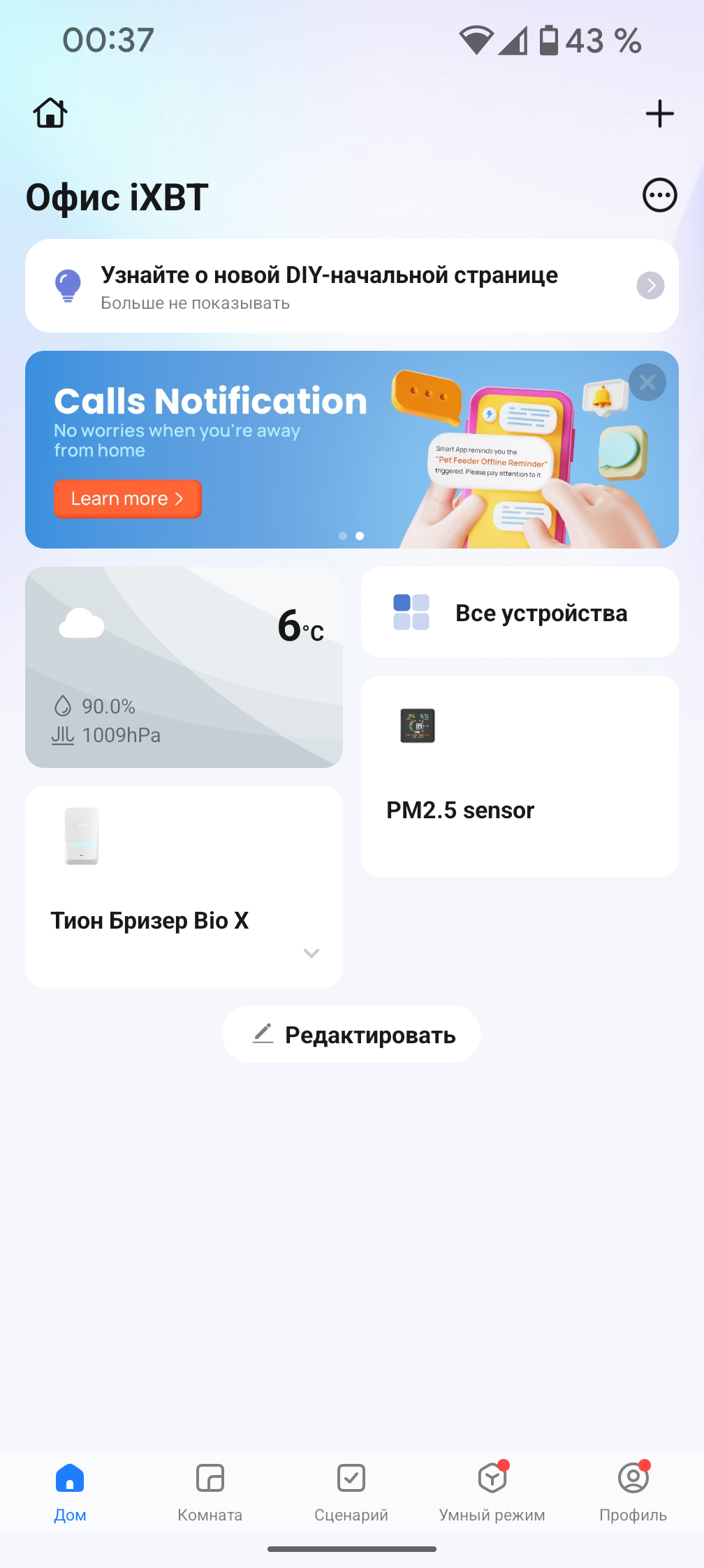Open the three-dot more options menu
The height and width of the screenshot is (1568, 704).
[659, 195]
